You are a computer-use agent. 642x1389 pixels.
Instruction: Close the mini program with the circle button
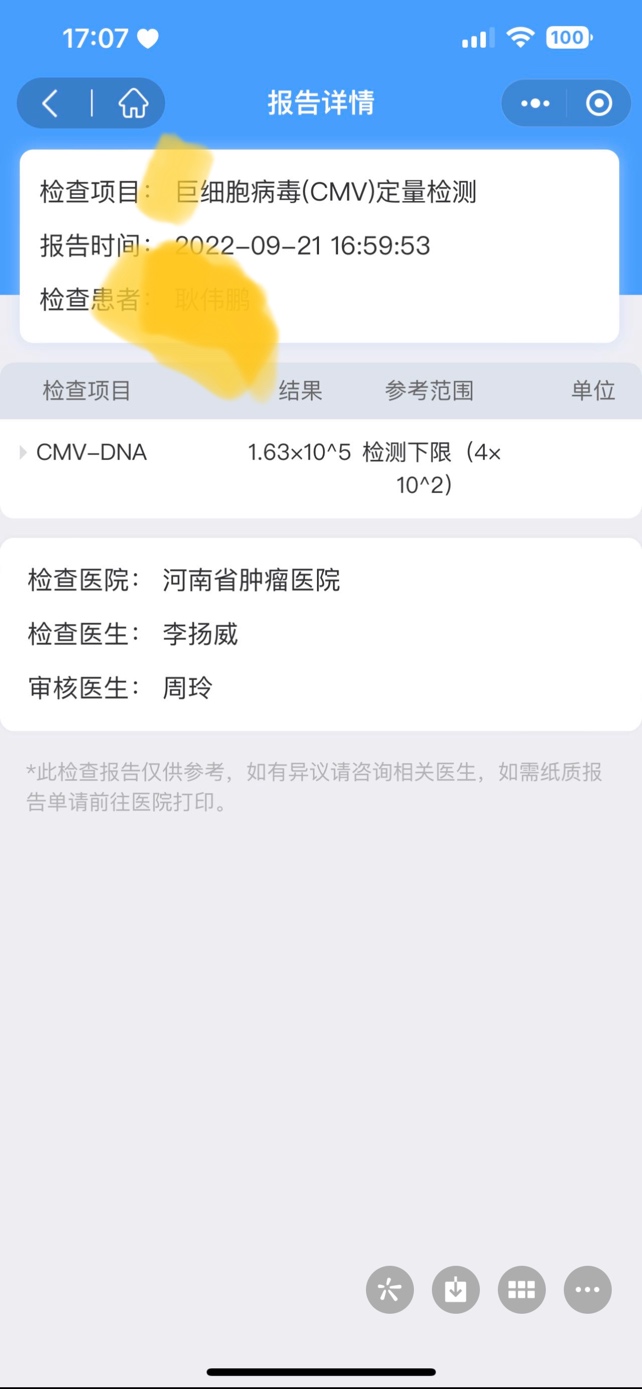point(599,103)
